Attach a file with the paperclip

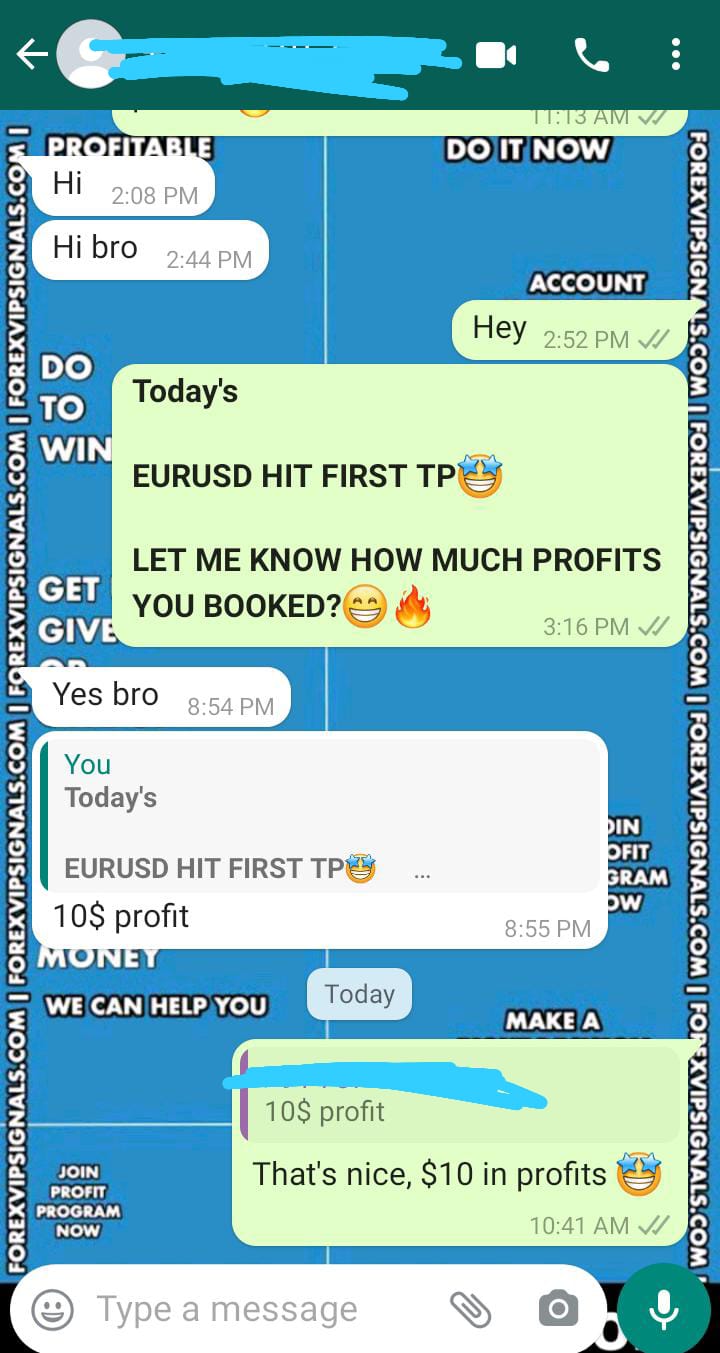coord(470,1309)
